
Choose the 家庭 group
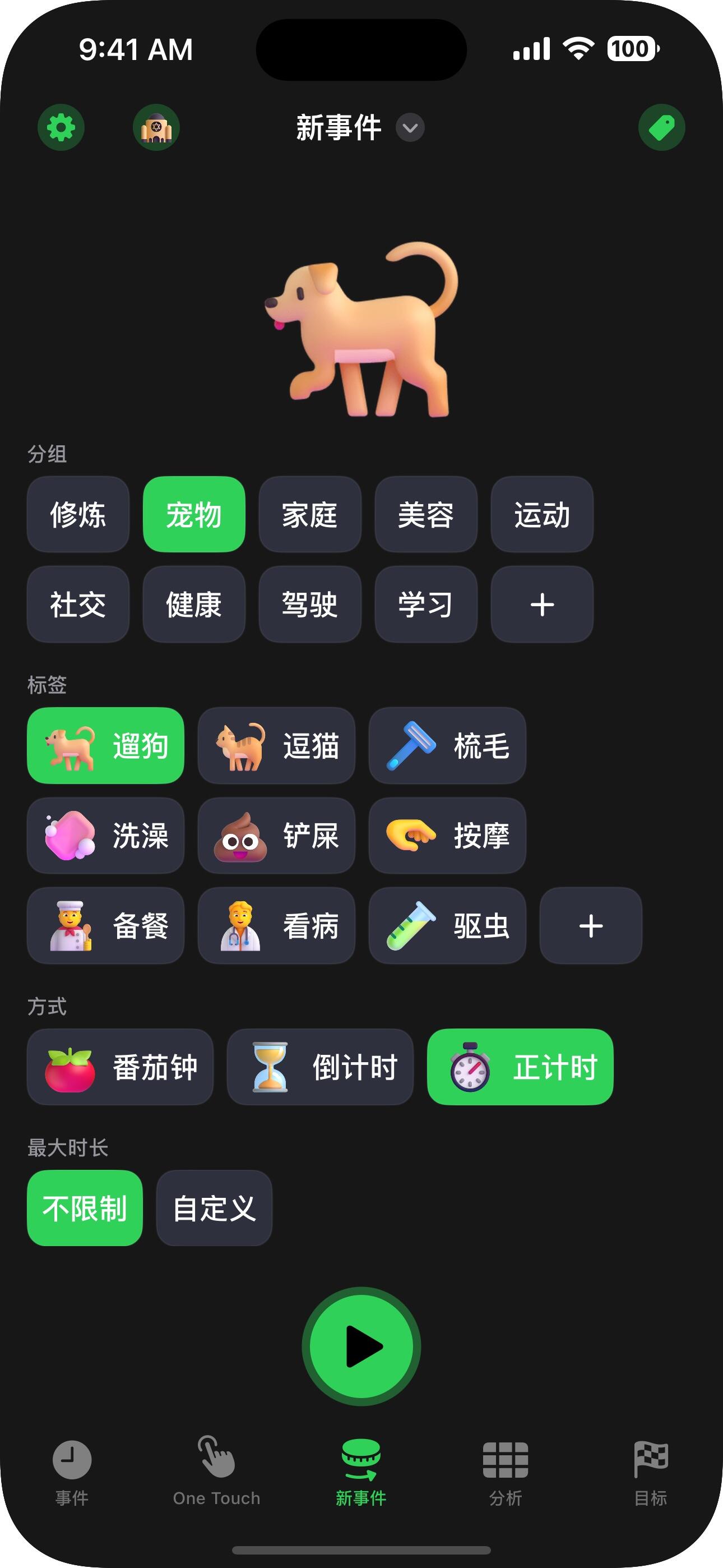310,515
